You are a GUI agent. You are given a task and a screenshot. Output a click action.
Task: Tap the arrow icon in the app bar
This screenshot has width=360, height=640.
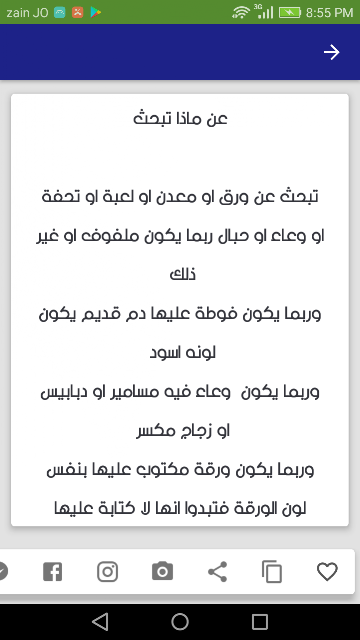pos(331,52)
